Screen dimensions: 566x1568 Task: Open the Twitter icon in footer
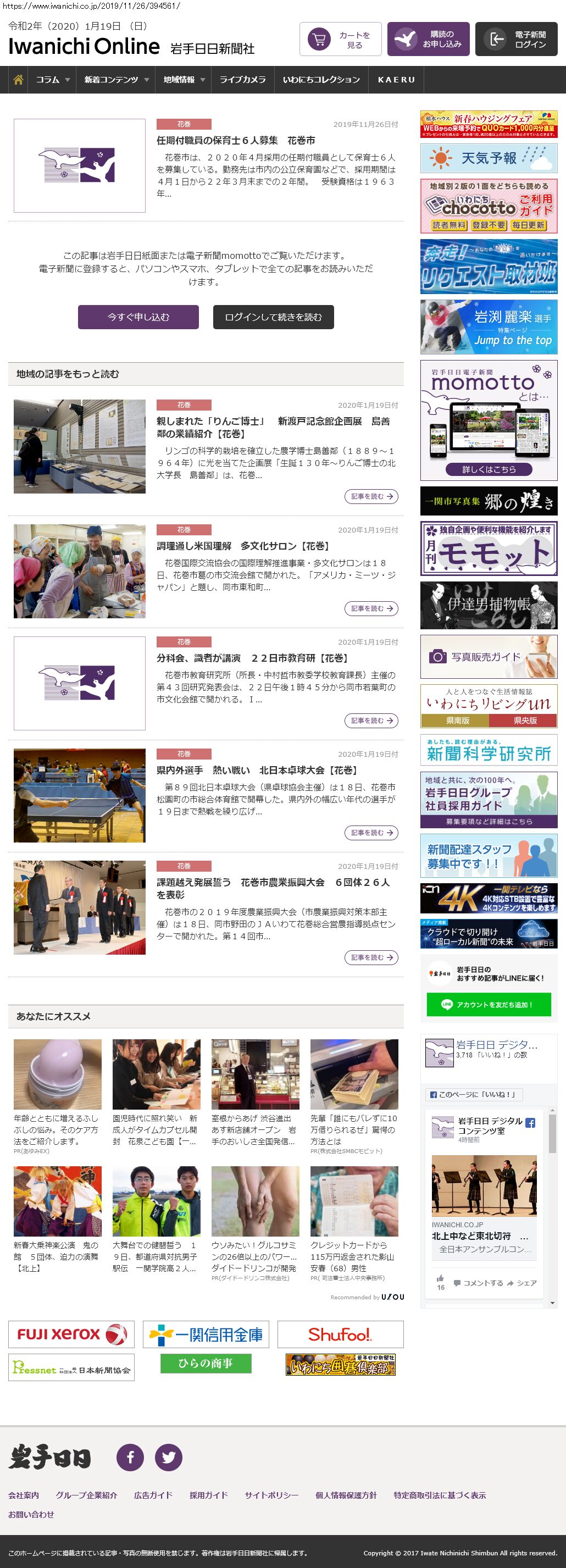[x=169, y=1457]
